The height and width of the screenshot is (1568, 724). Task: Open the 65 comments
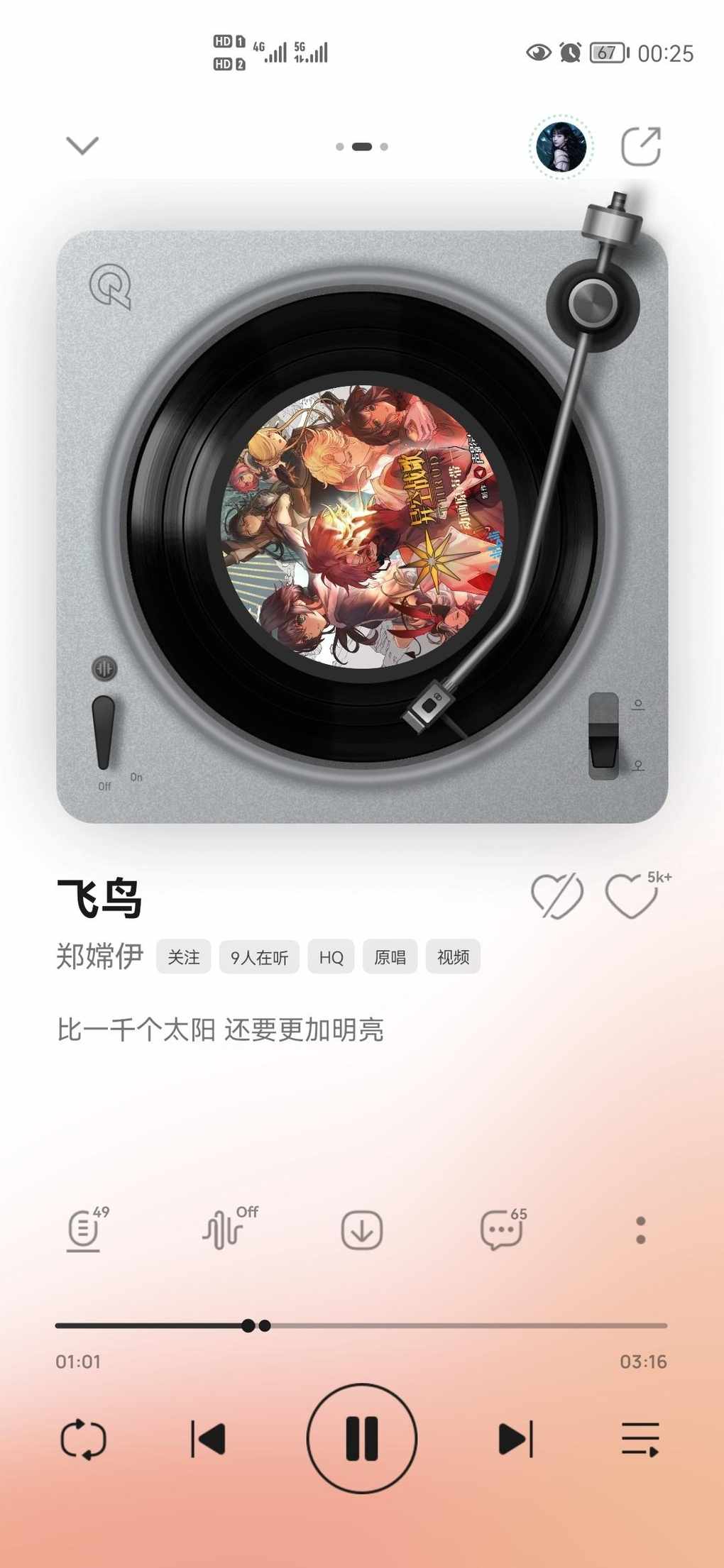501,1230
